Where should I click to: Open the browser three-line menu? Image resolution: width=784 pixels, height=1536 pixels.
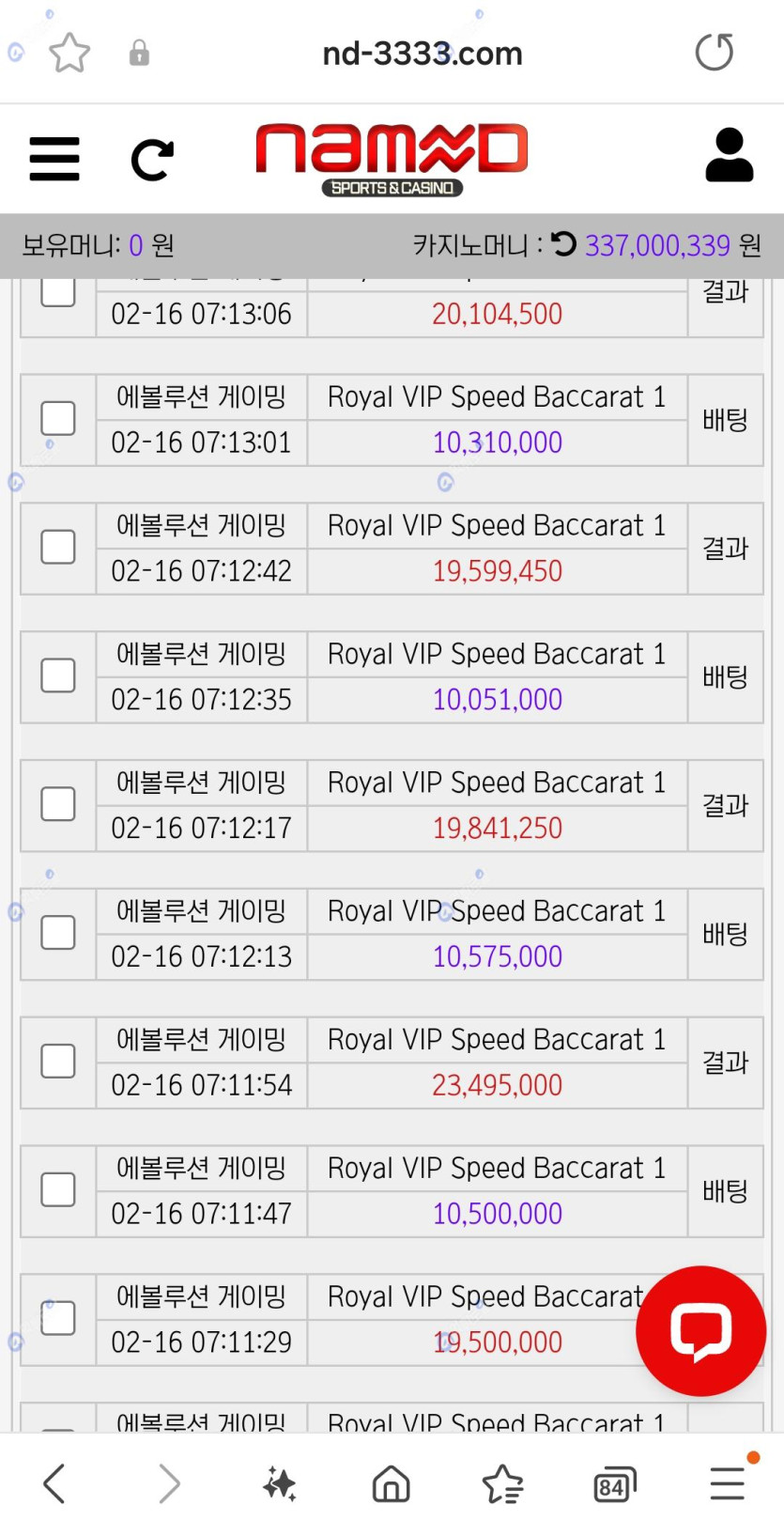(x=728, y=1483)
